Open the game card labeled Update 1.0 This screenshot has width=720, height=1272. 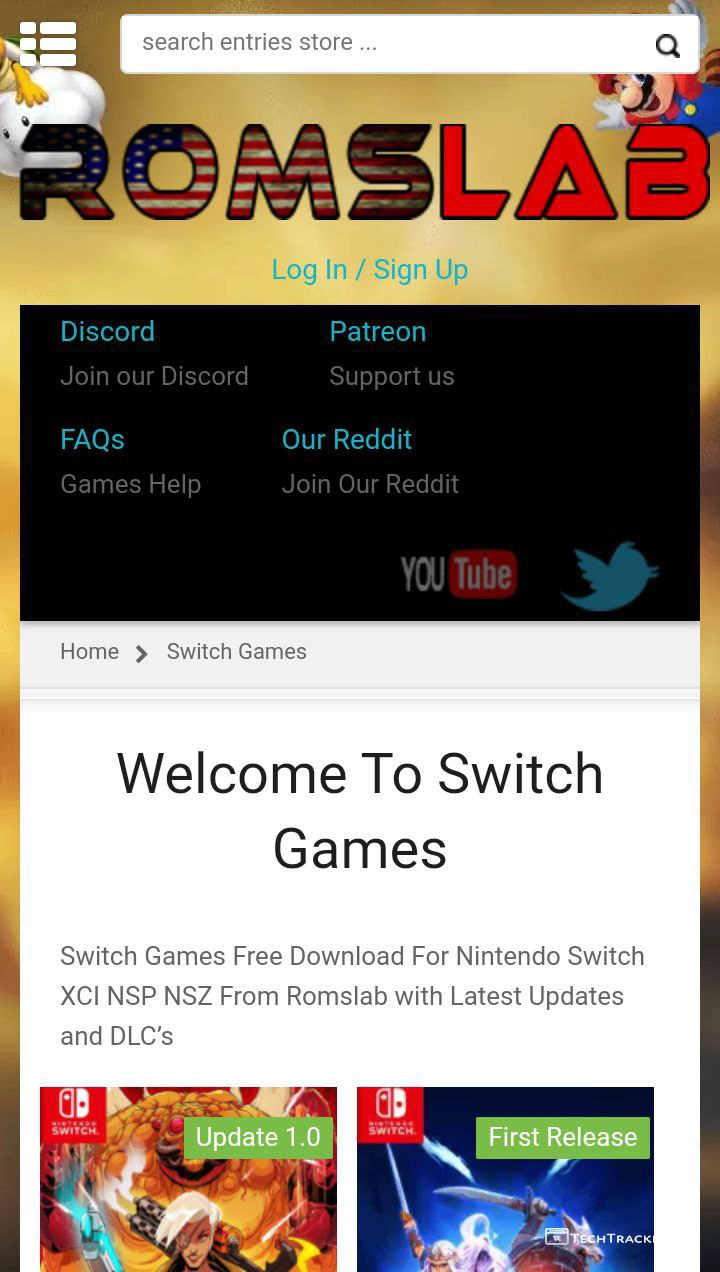click(188, 1190)
